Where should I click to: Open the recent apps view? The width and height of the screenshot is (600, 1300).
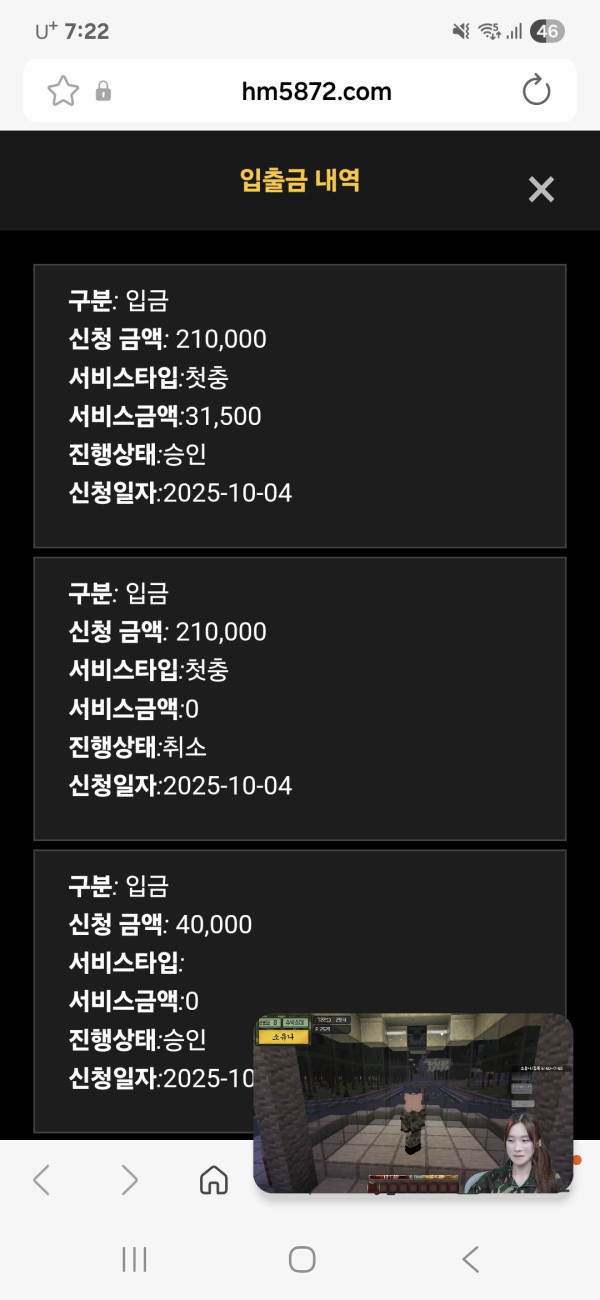(x=134, y=1259)
